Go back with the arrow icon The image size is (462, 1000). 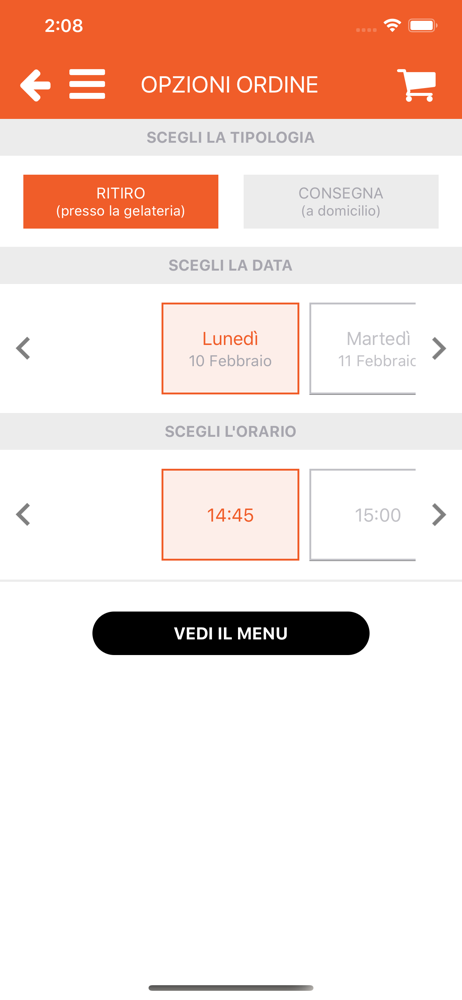point(35,85)
